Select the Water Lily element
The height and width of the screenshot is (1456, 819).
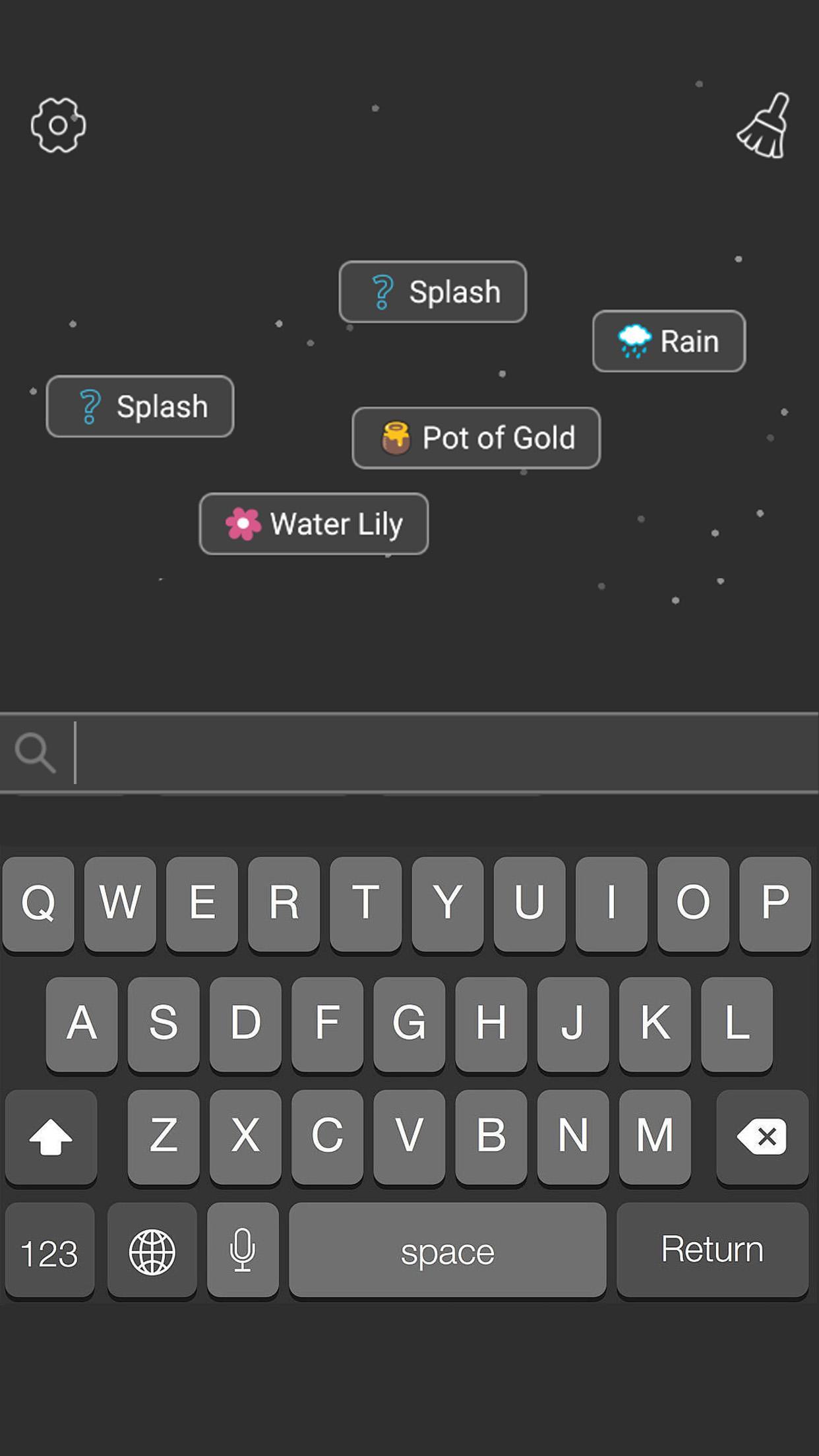(314, 524)
